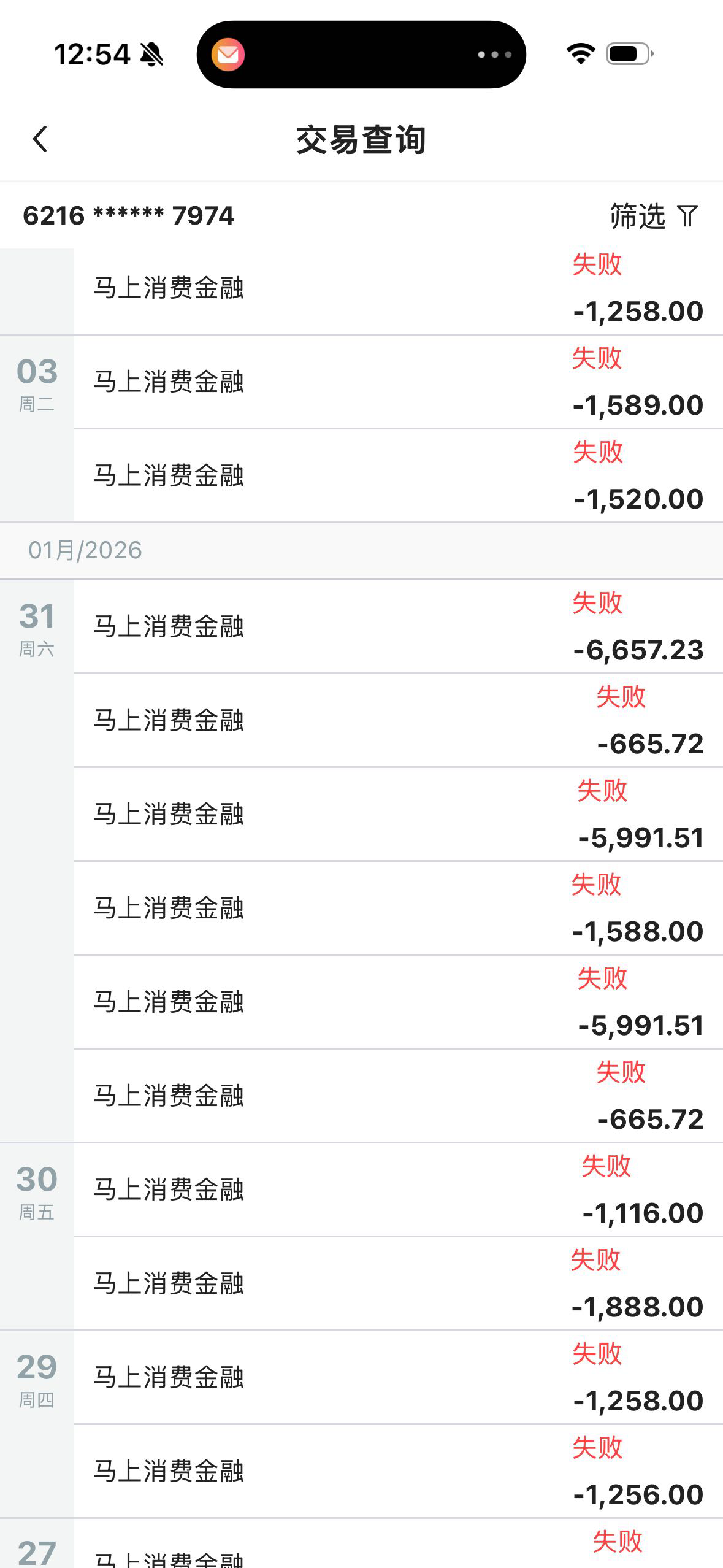723x1568 pixels.
Task: Open the -1,256.00 transaction record
Action: click(x=397, y=1471)
